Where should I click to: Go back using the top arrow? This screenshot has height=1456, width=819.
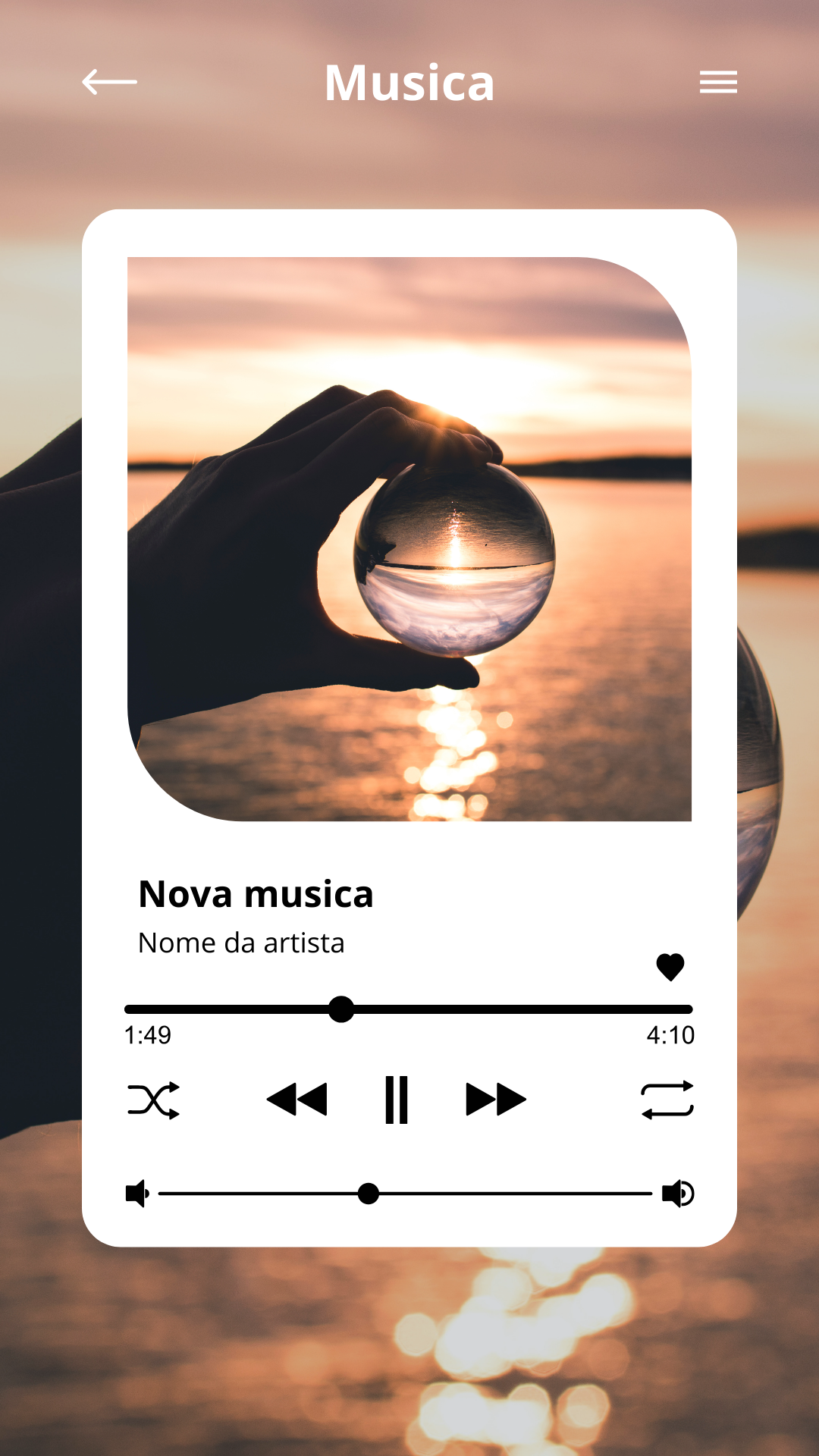(x=110, y=82)
